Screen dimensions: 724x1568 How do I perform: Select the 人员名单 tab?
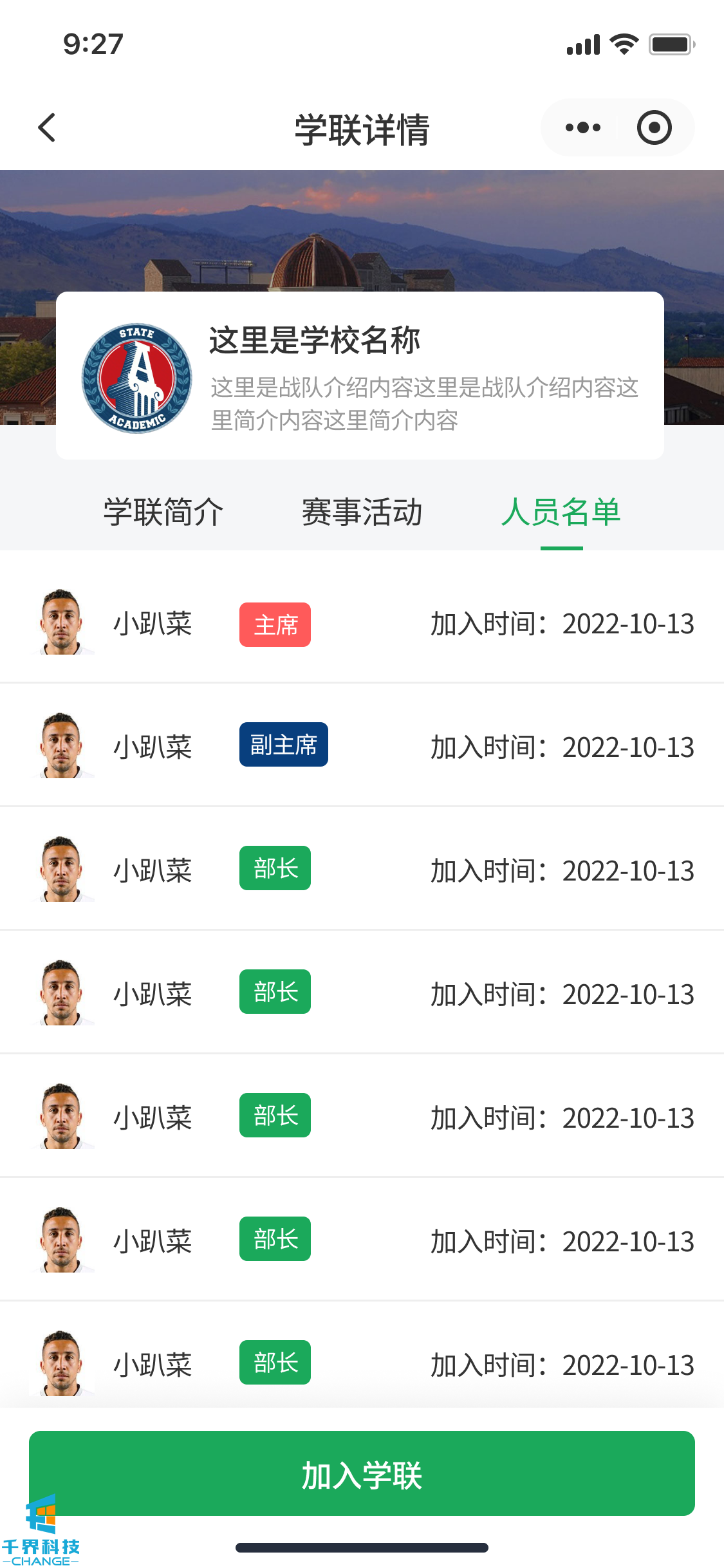pos(561,512)
